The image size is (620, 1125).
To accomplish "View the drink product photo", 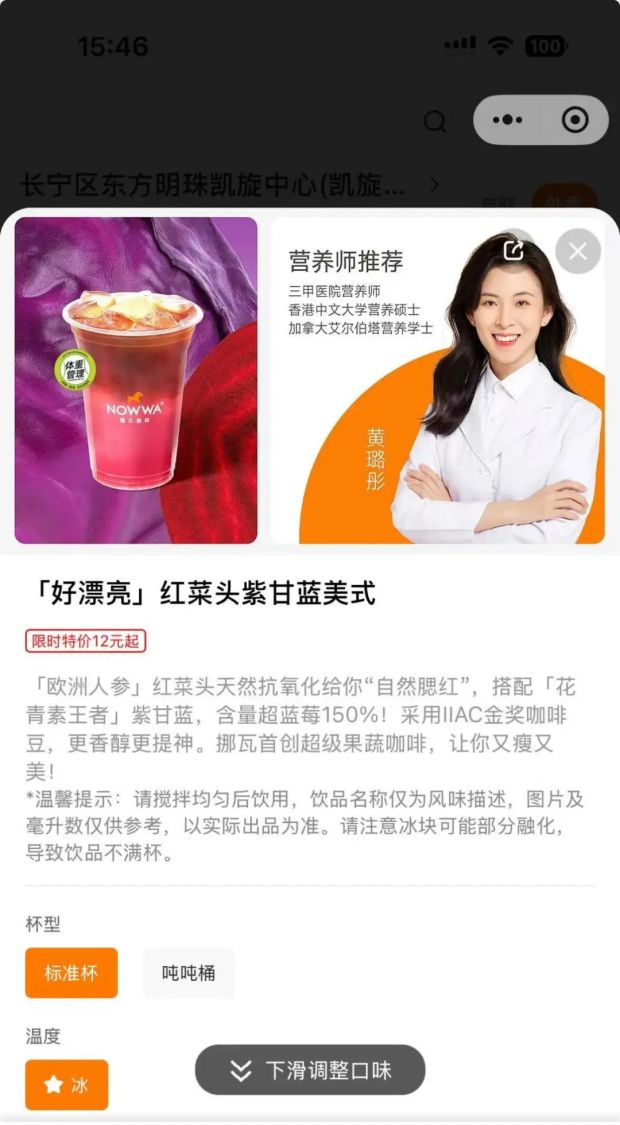I will coord(136,380).
